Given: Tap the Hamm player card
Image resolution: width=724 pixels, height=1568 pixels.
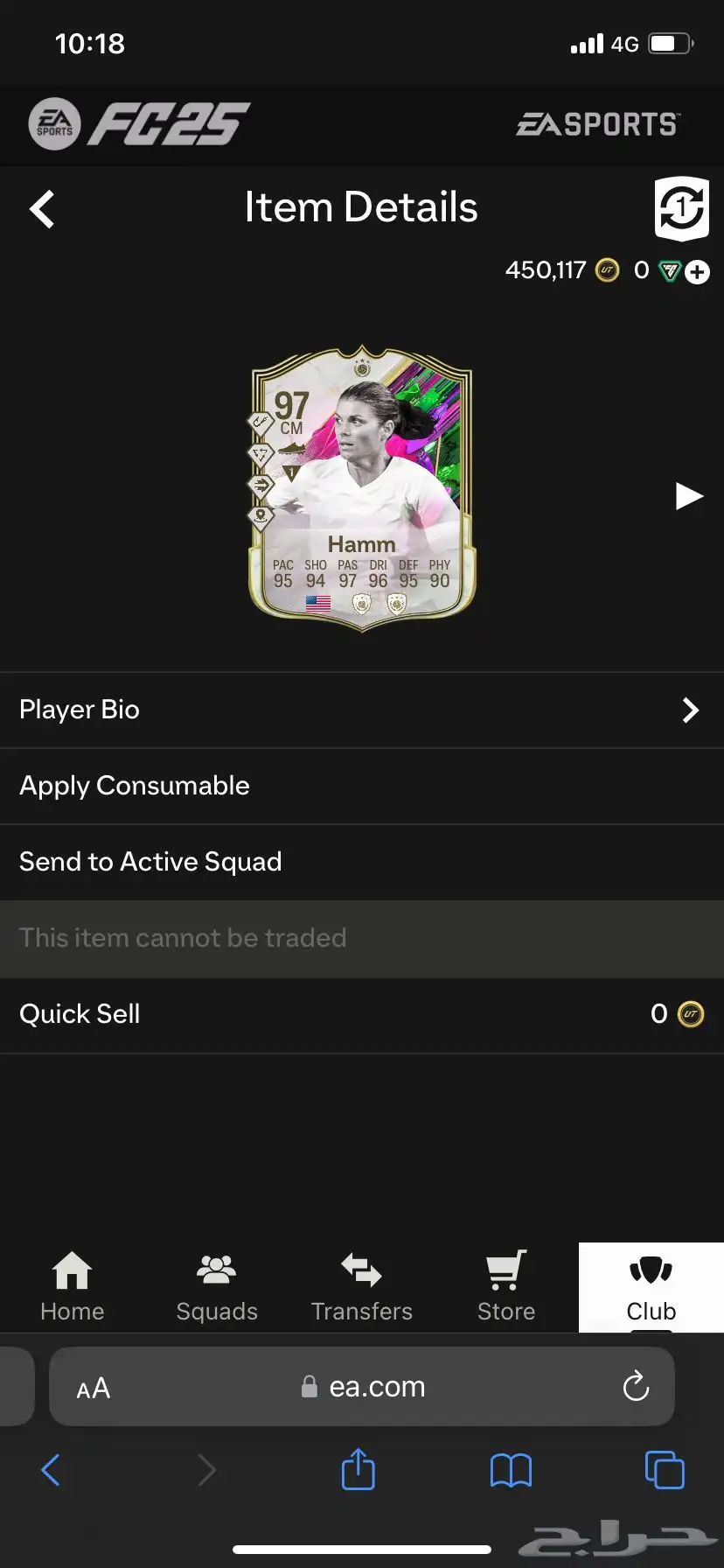Looking at the screenshot, I should 362,488.
